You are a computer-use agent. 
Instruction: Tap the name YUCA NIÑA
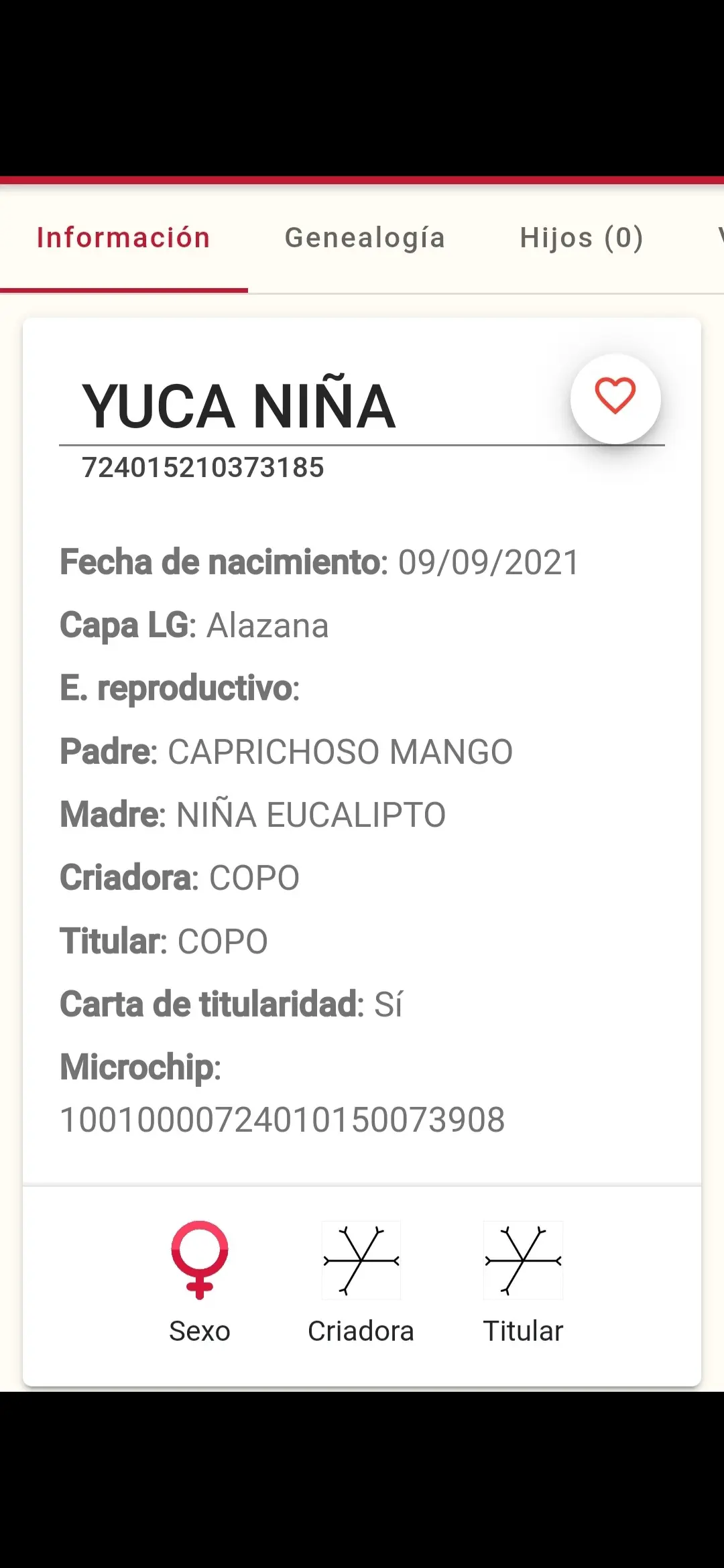[236, 403]
